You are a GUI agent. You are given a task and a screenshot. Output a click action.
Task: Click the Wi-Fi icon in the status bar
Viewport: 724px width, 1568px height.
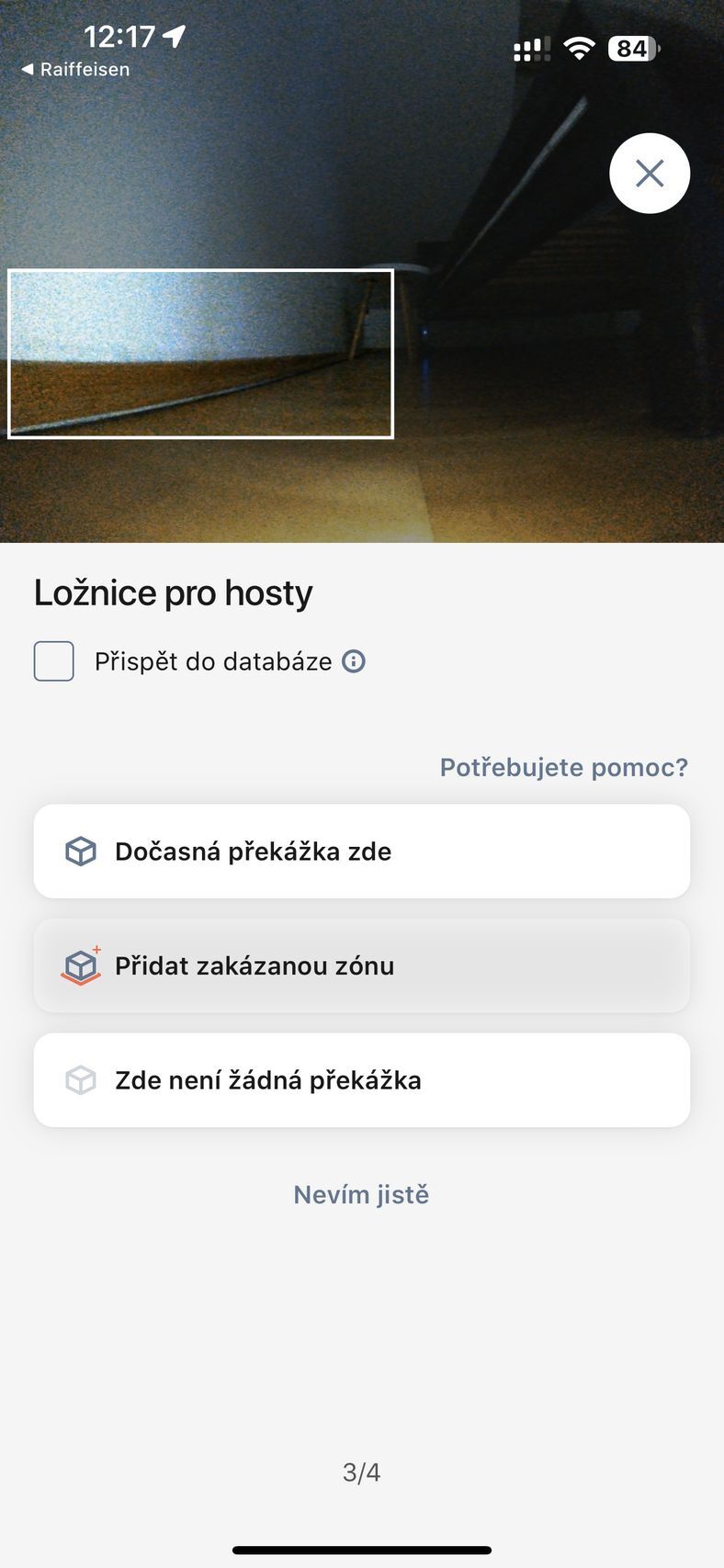[x=578, y=48]
